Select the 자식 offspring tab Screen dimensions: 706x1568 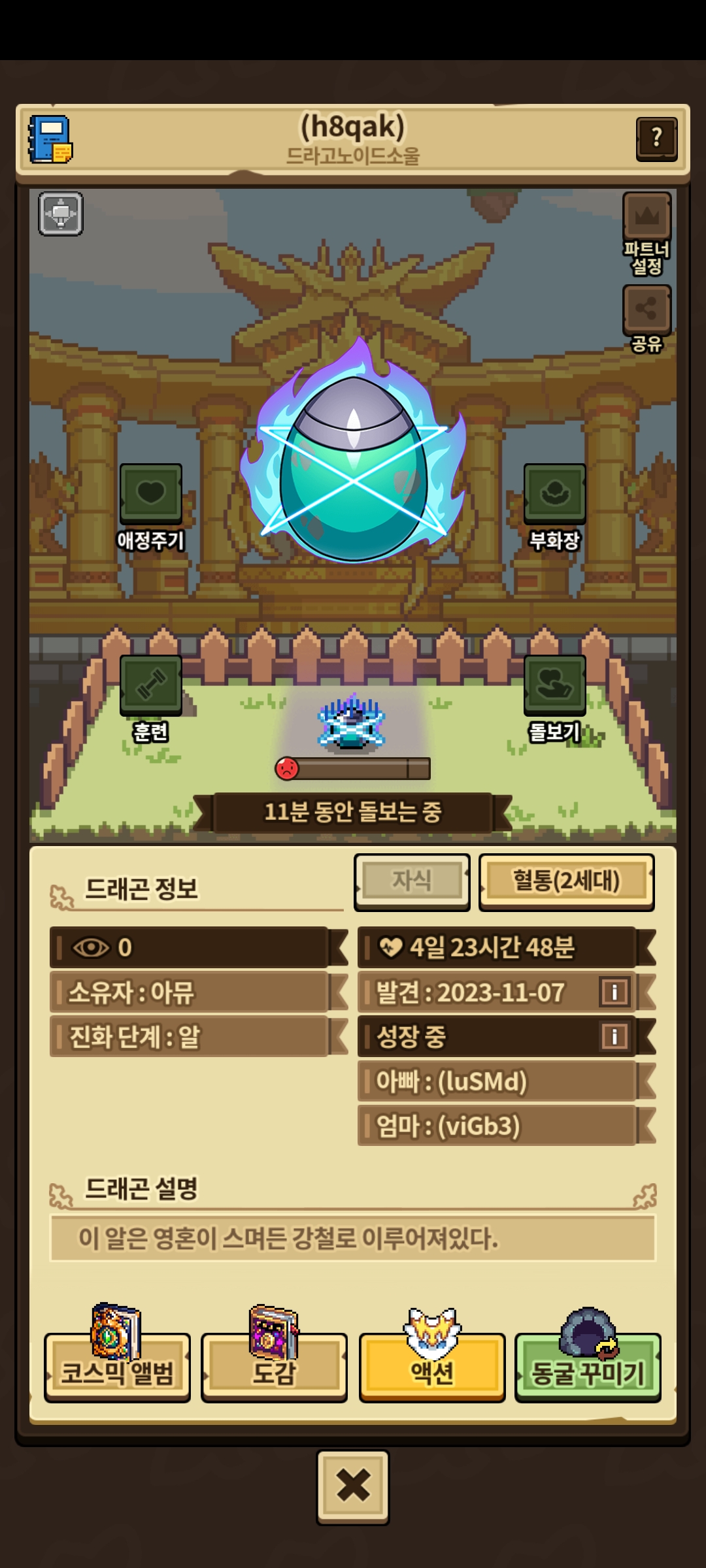412,881
